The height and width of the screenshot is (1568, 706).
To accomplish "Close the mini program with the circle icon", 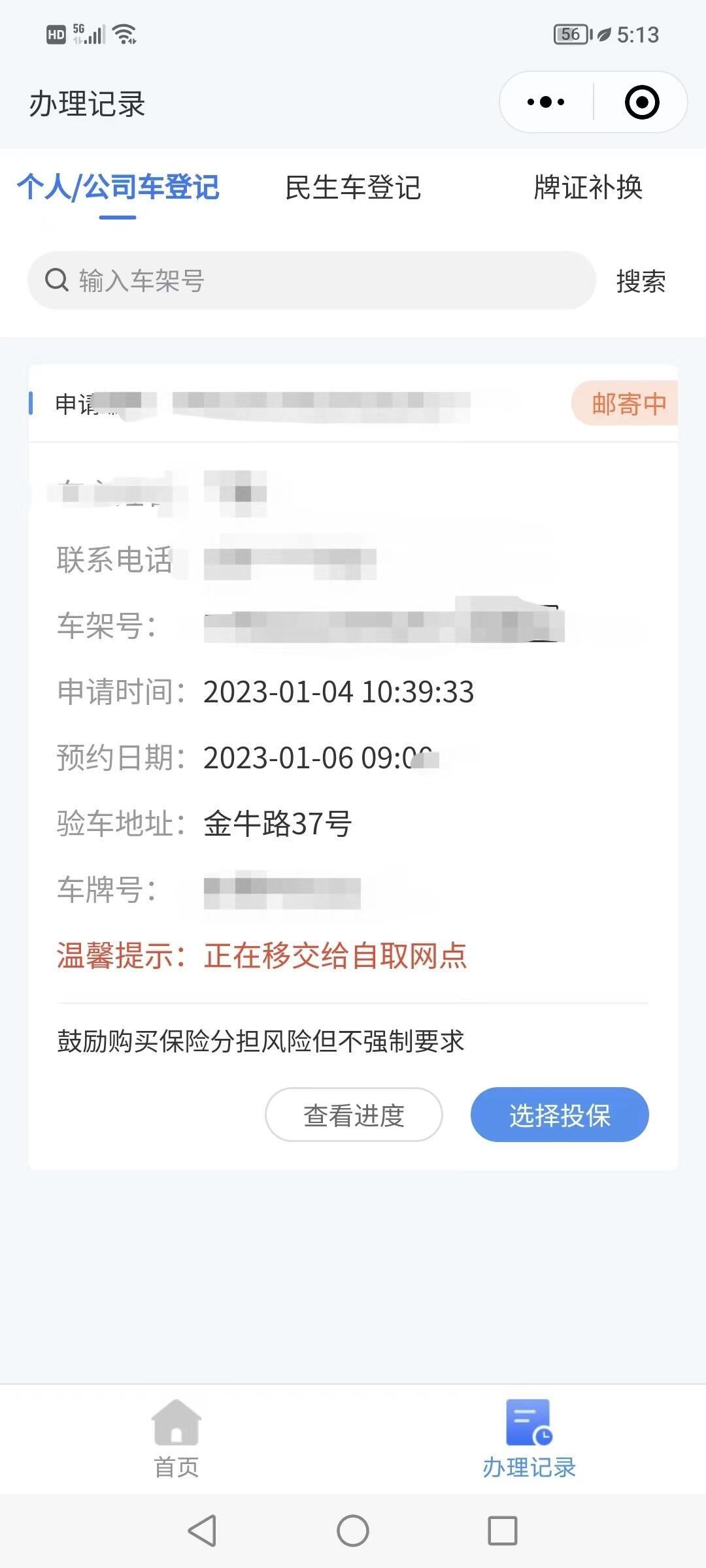I will [x=641, y=103].
